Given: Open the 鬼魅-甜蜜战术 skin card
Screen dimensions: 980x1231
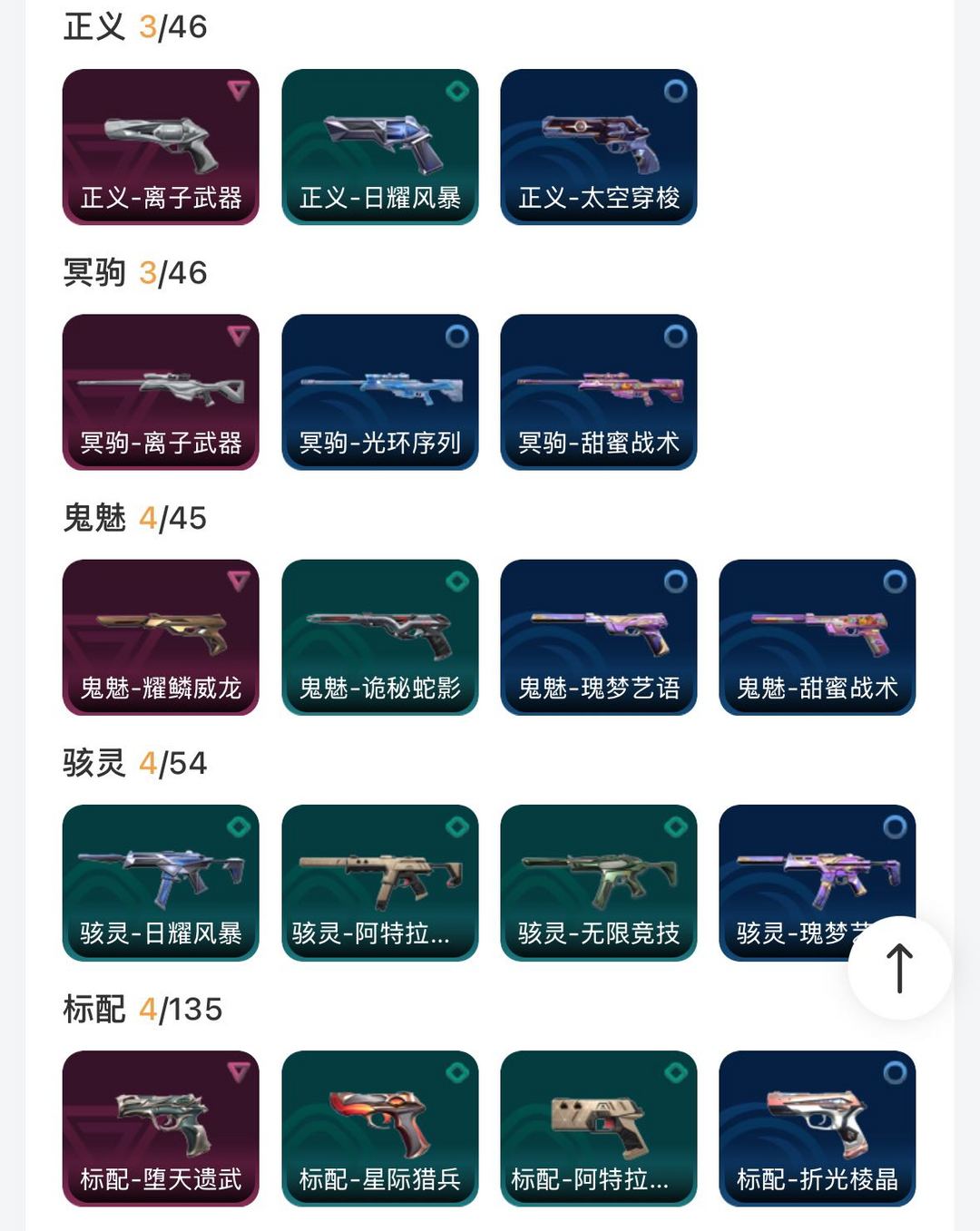Looking at the screenshot, I should pos(818,637).
